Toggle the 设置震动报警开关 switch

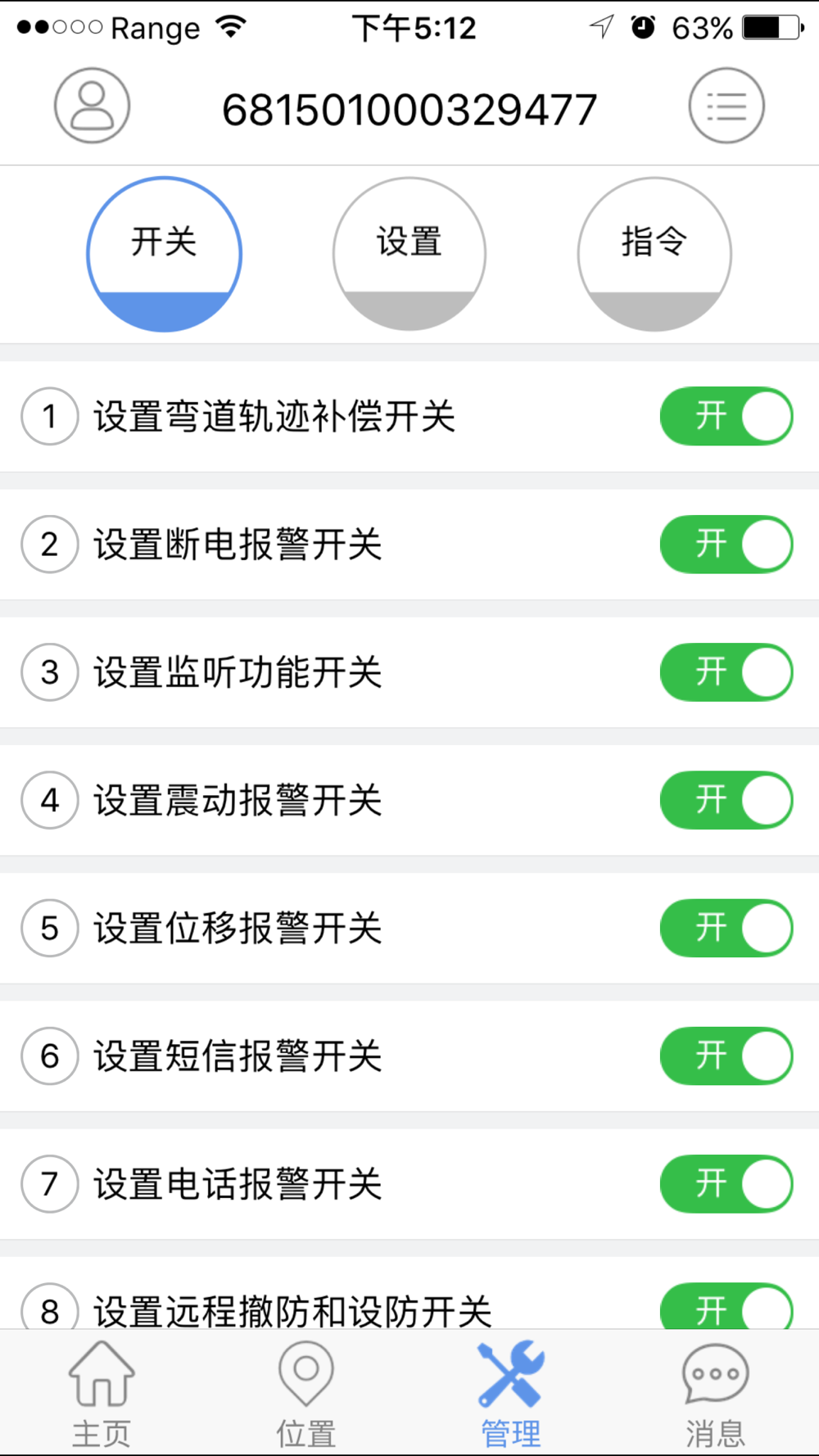point(726,800)
